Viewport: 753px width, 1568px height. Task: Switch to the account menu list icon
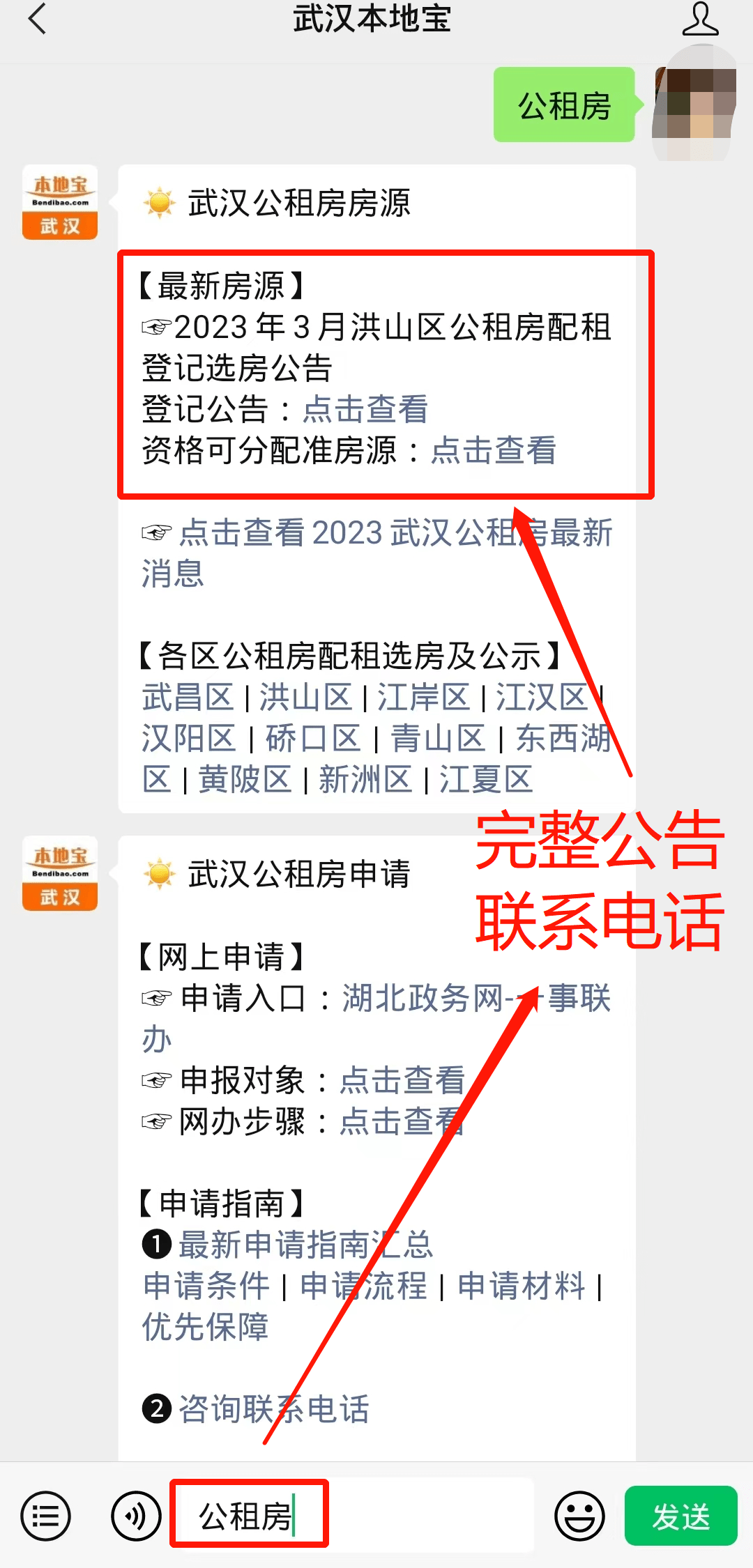pos(46,1516)
